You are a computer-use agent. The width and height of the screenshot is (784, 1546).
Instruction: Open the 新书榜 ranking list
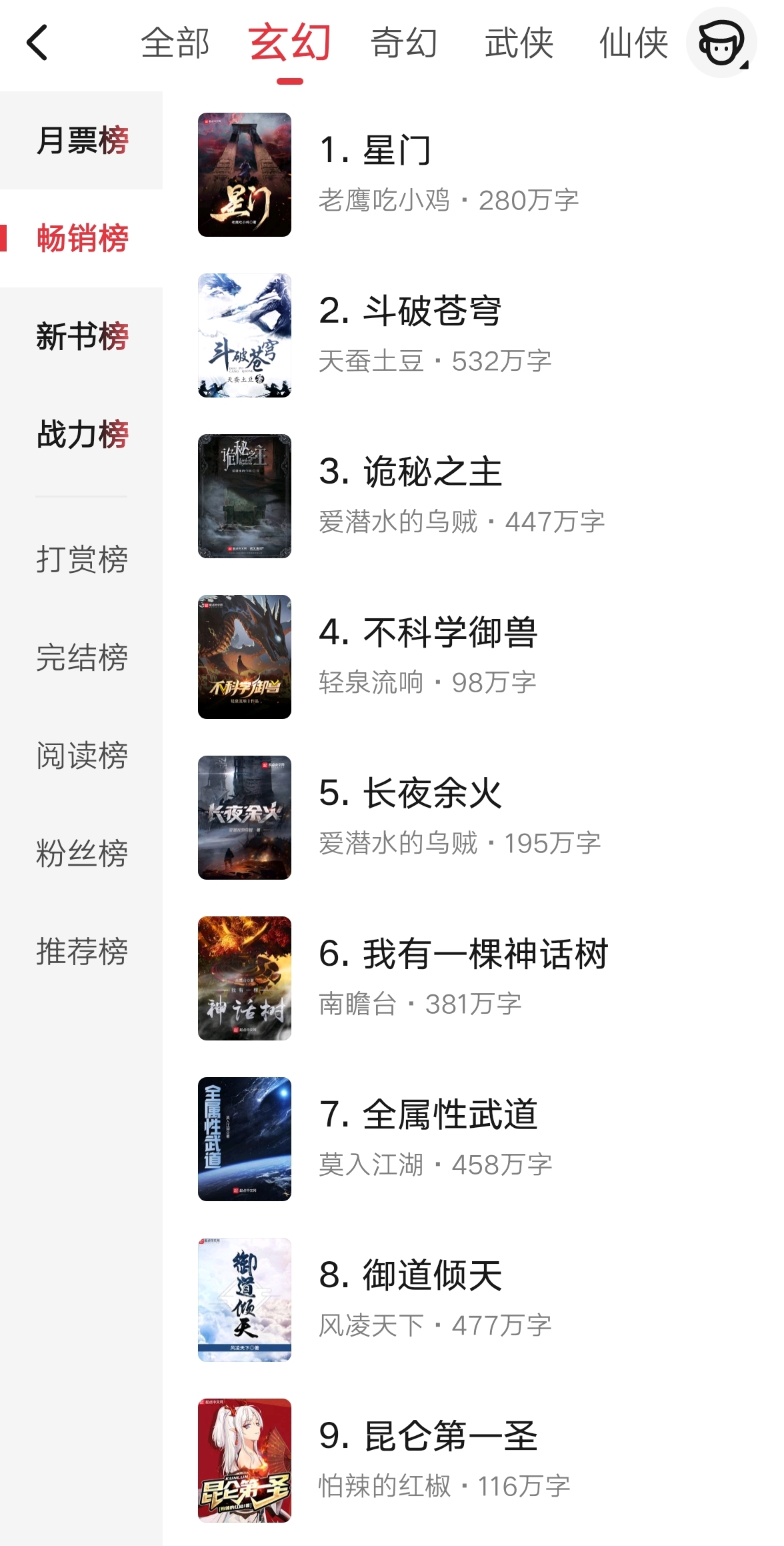point(82,336)
